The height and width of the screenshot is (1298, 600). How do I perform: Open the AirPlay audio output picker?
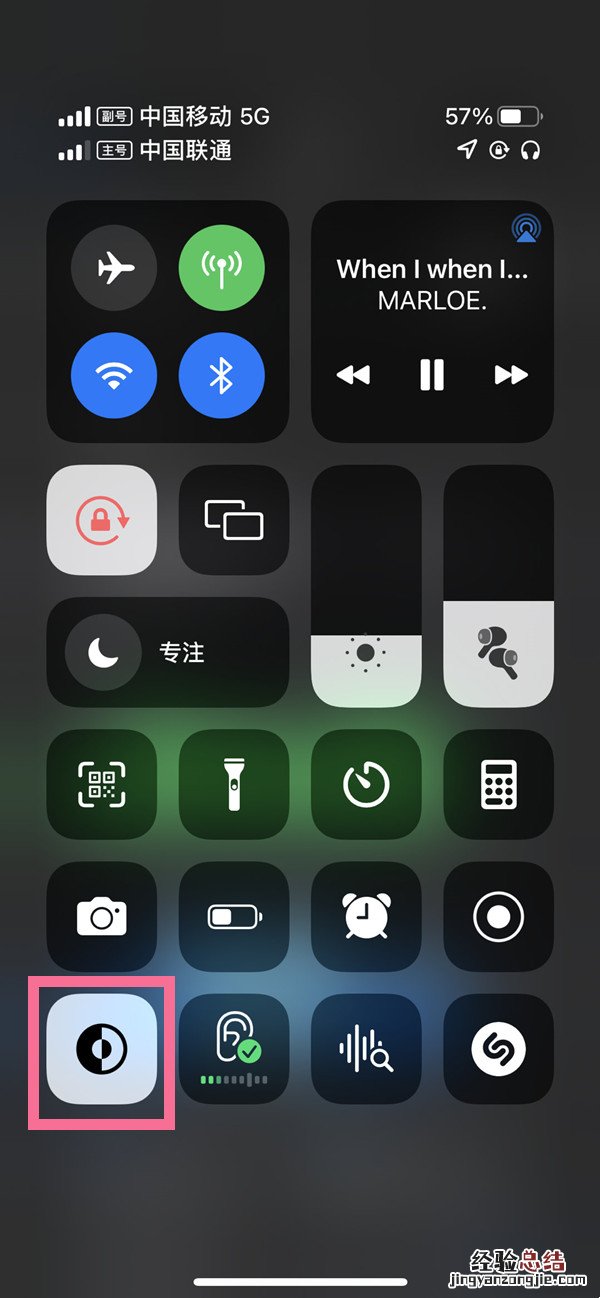(x=524, y=229)
